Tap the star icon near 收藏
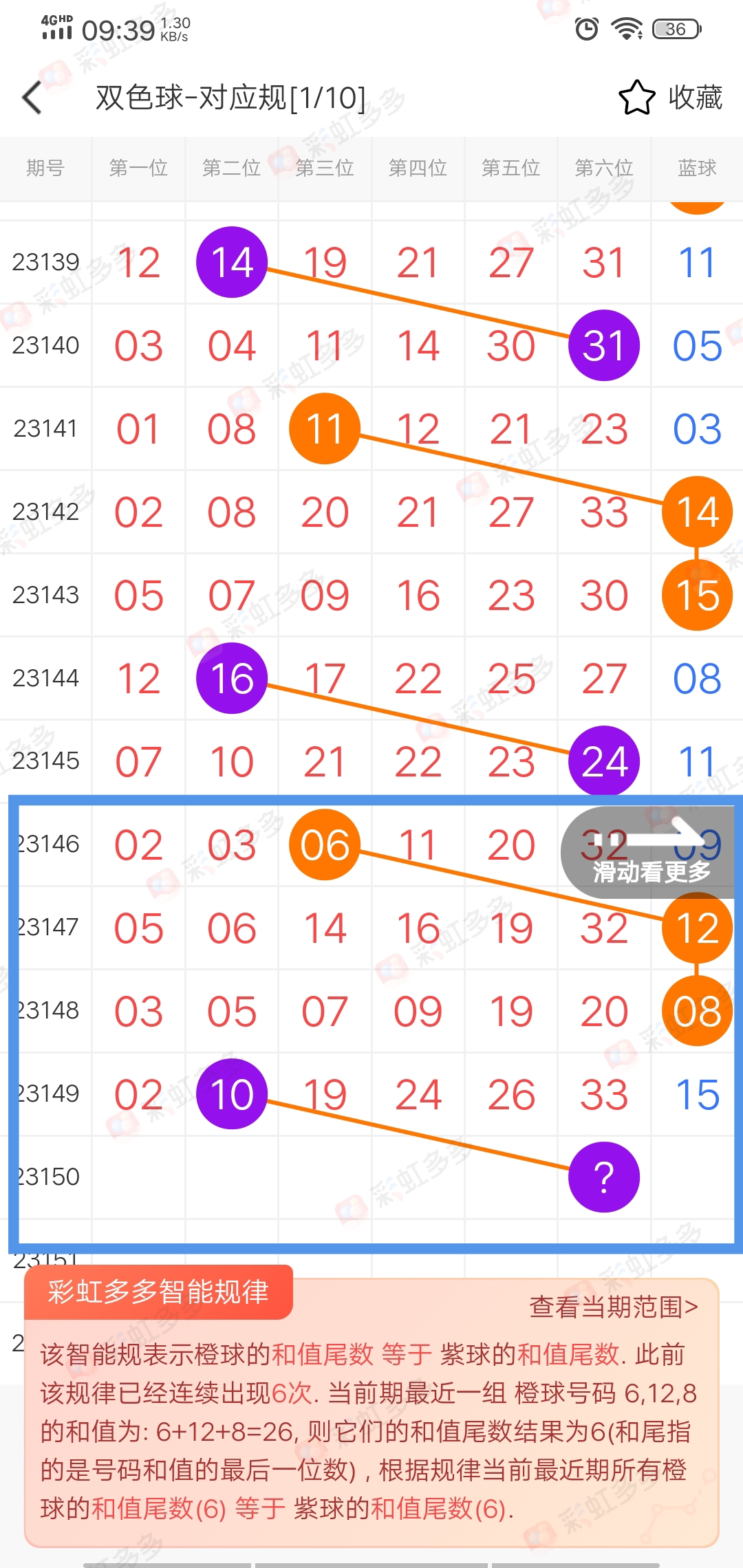 point(636,98)
